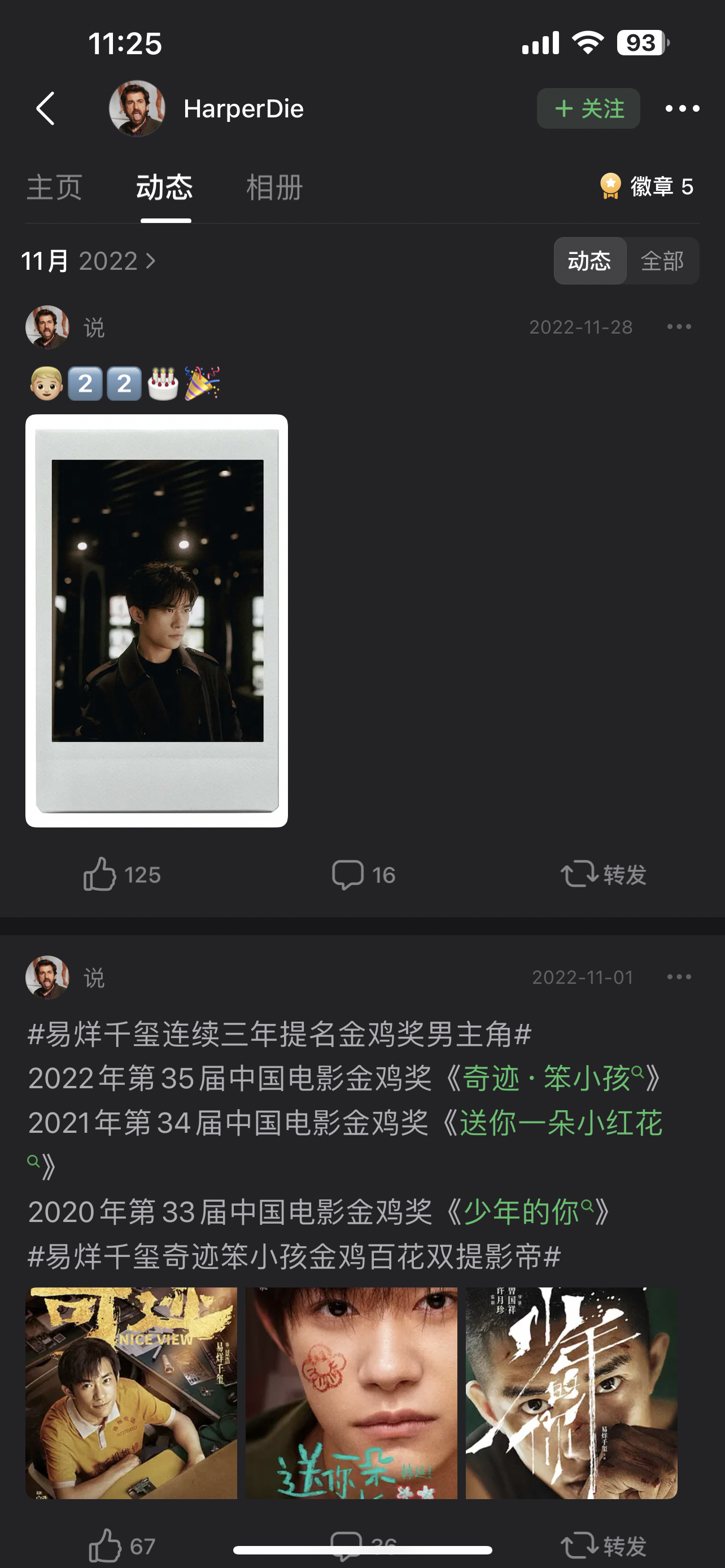This screenshot has width=725, height=1568.
Task: Open the 徽章 5 badges
Action: click(647, 187)
